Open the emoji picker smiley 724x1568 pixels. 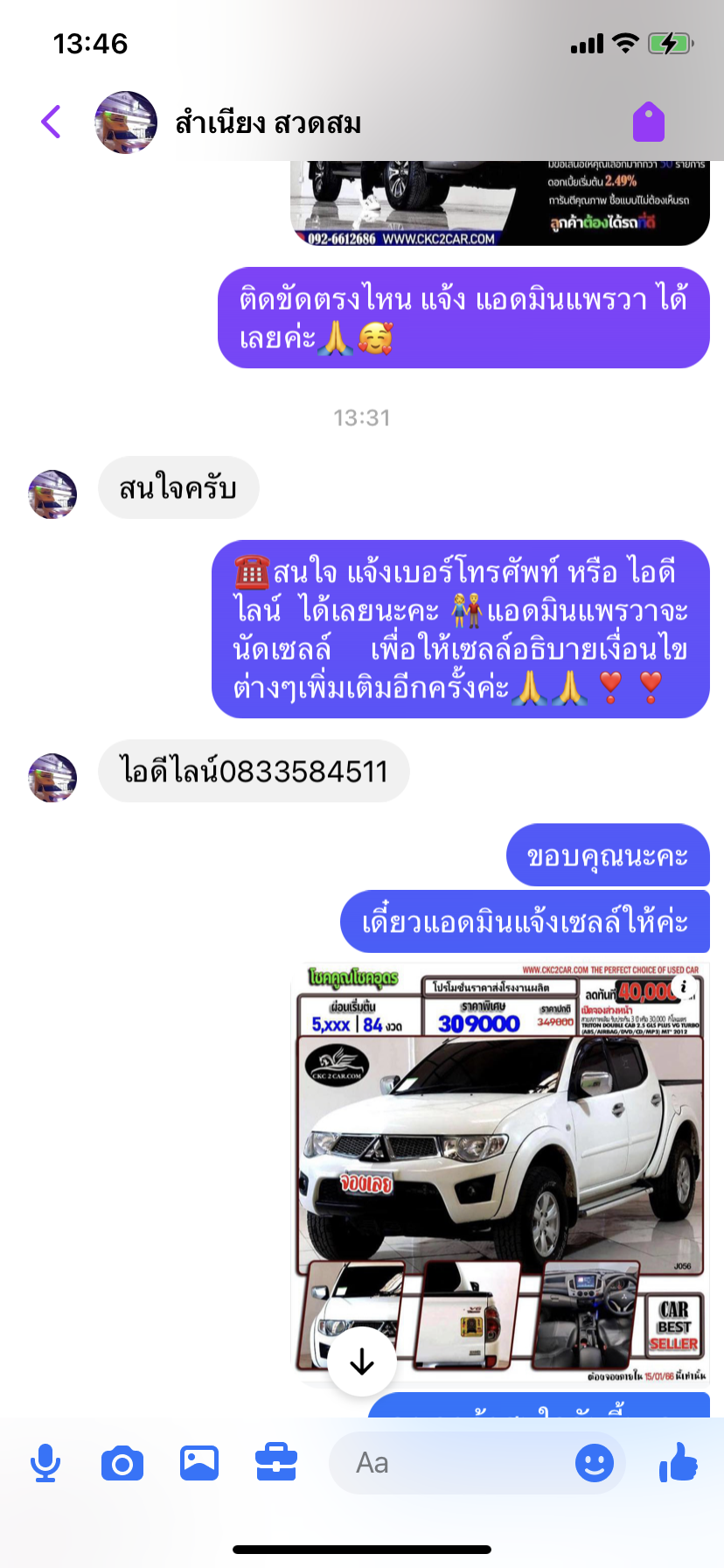595,1463
